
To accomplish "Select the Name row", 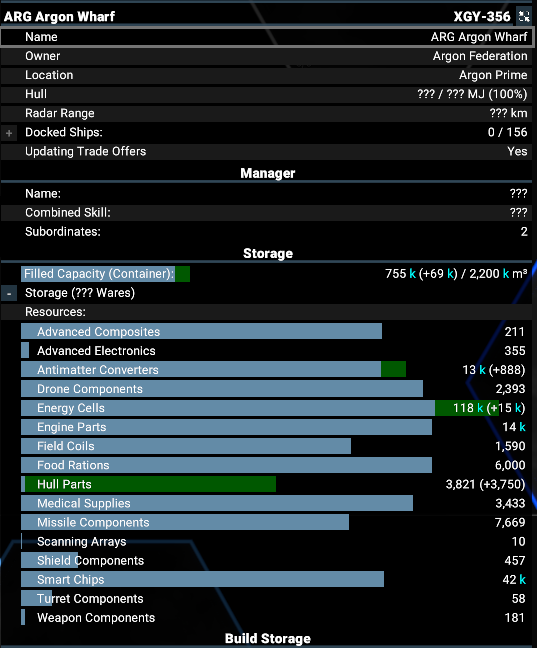I will pos(268,37).
